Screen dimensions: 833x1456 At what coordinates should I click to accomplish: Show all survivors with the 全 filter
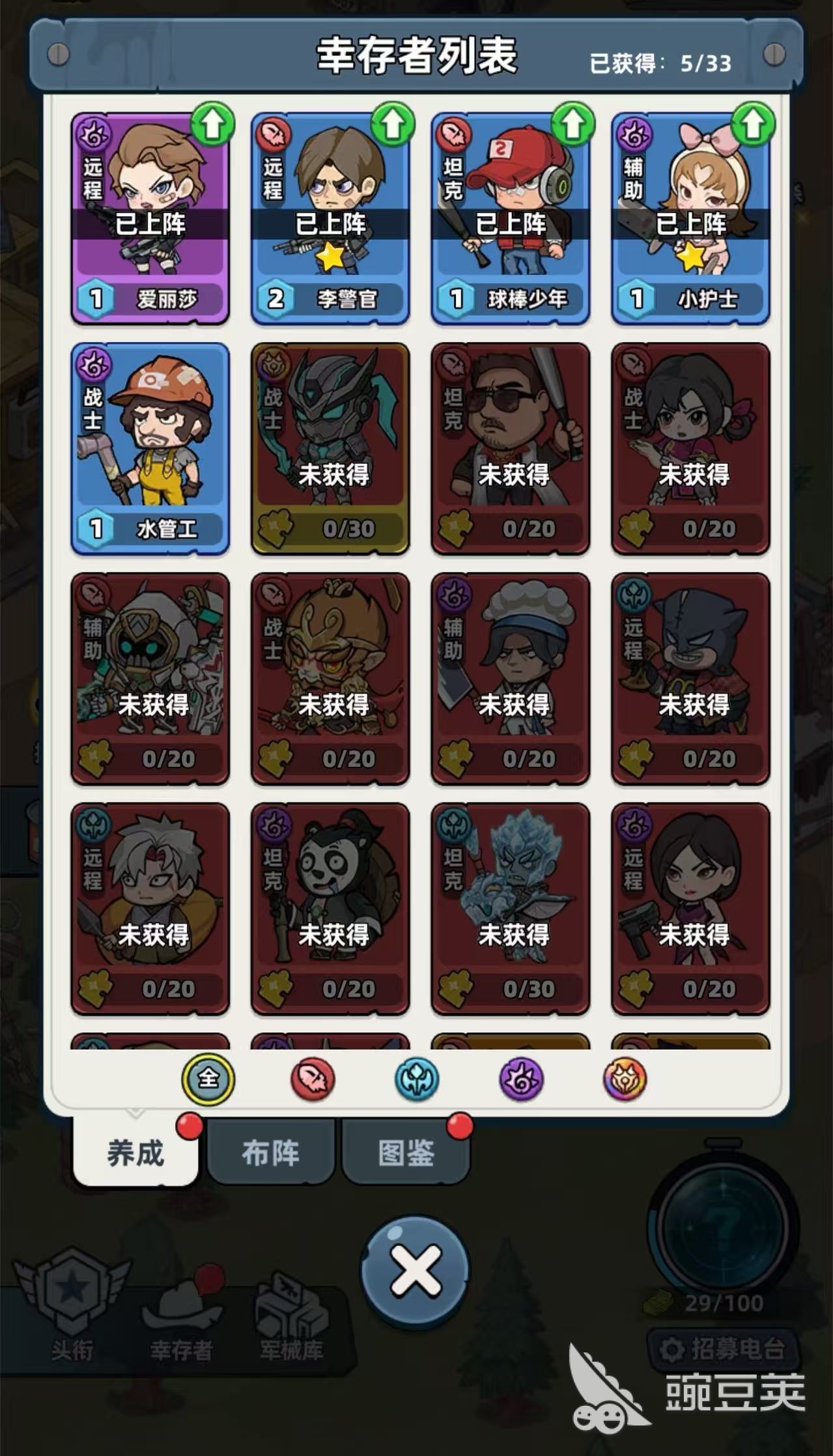(x=208, y=1079)
